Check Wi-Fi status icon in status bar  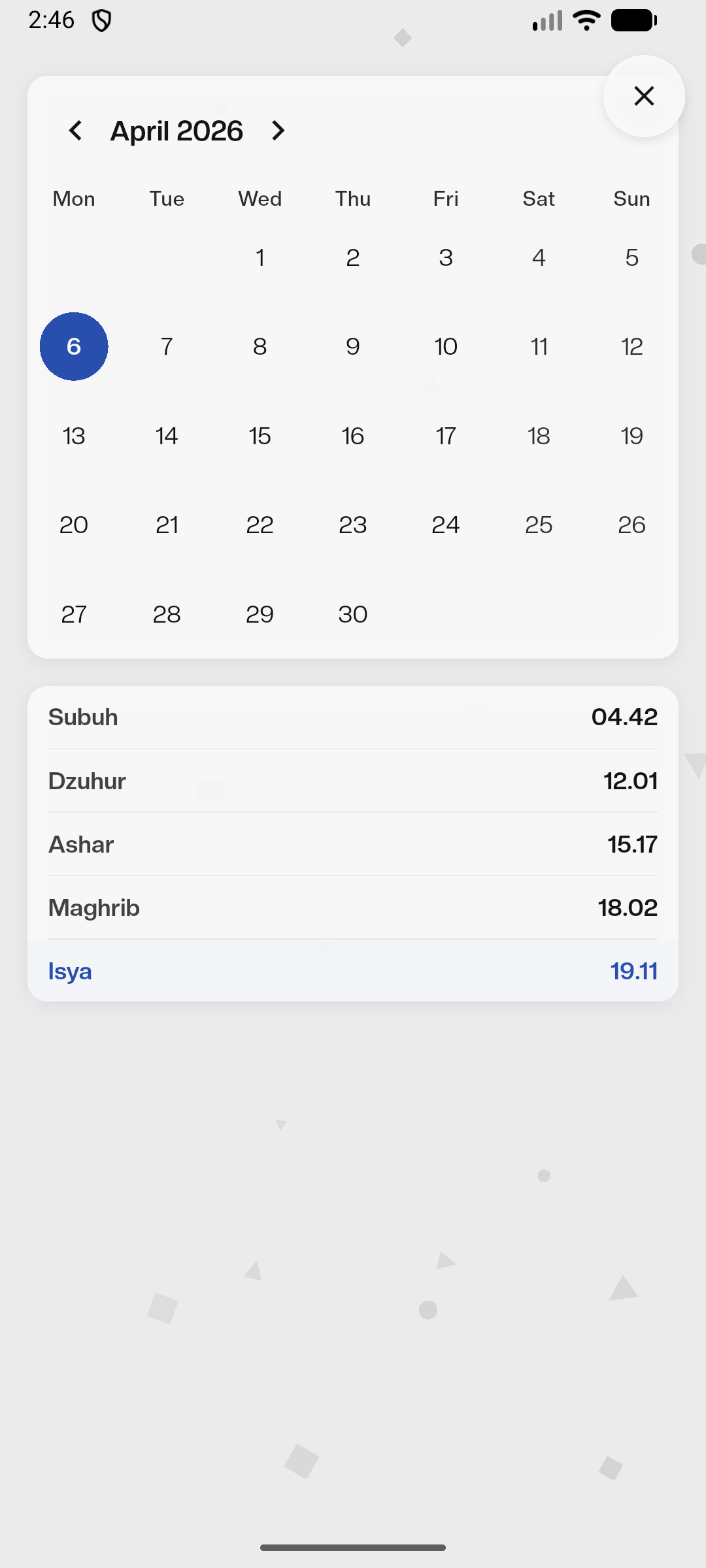pyautogui.click(x=585, y=20)
